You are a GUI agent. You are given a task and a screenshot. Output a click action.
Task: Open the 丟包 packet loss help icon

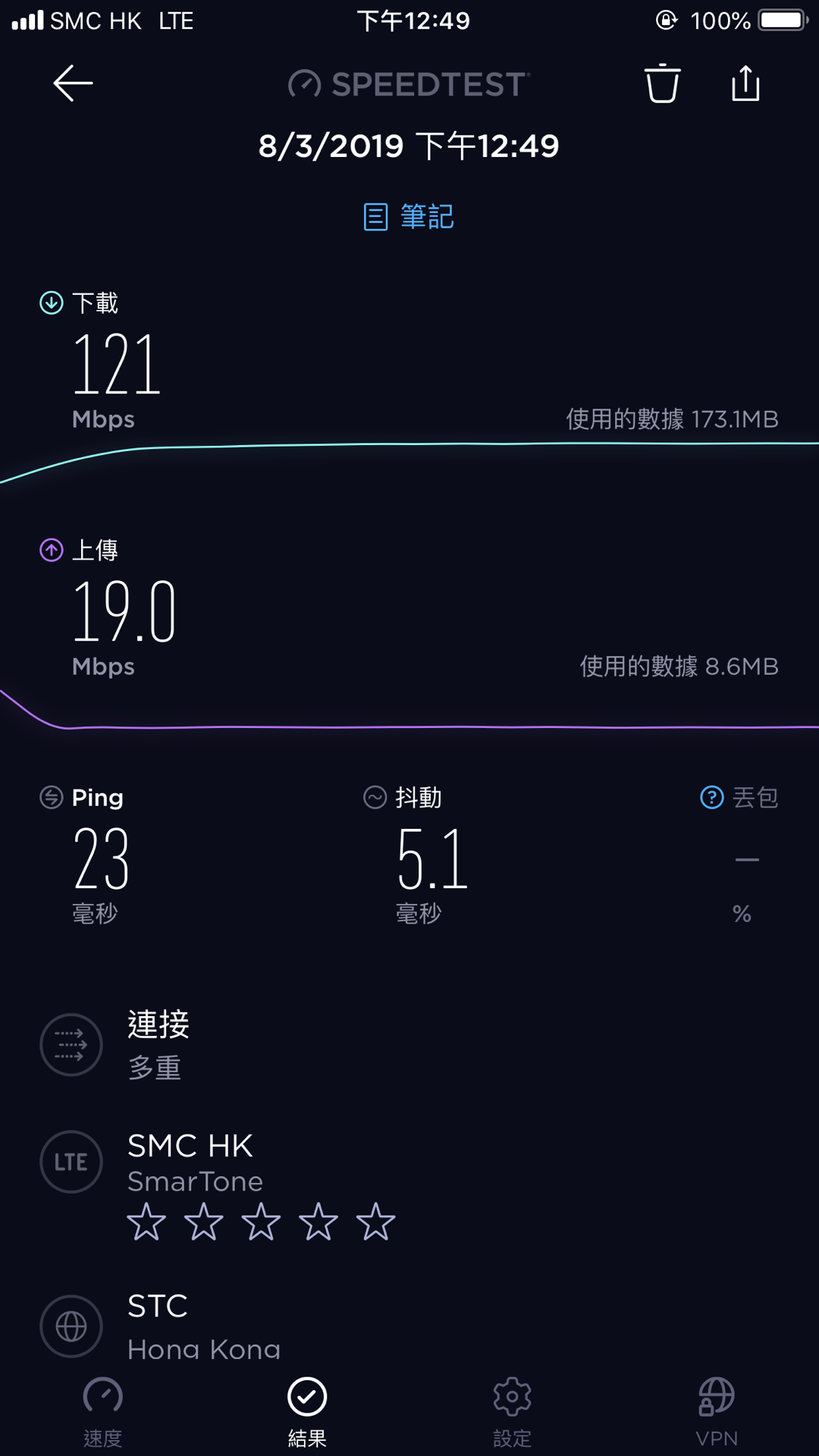click(x=712, y=798)
